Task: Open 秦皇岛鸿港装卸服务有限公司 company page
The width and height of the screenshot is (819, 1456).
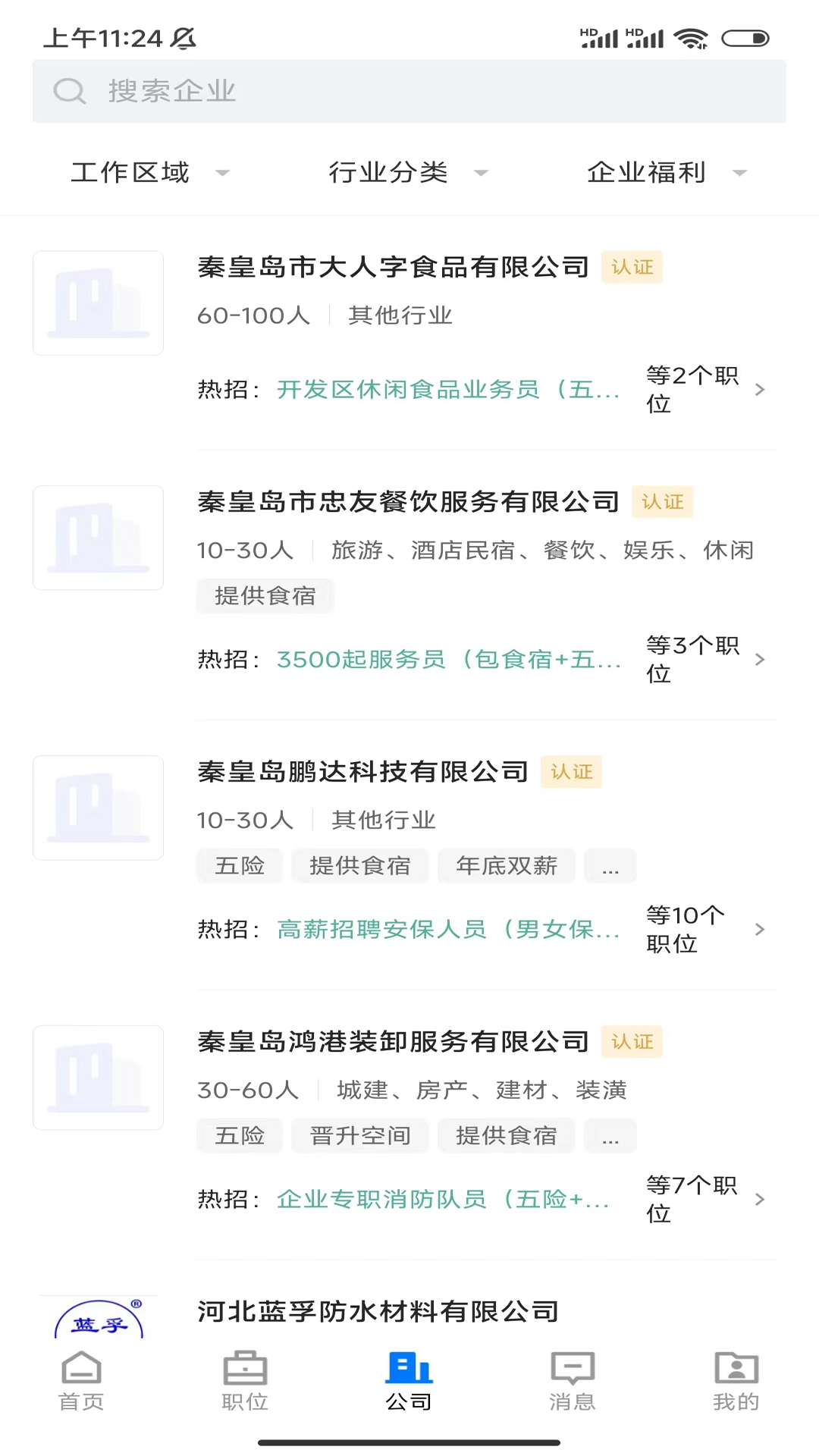Action: tap(393, 1042)
